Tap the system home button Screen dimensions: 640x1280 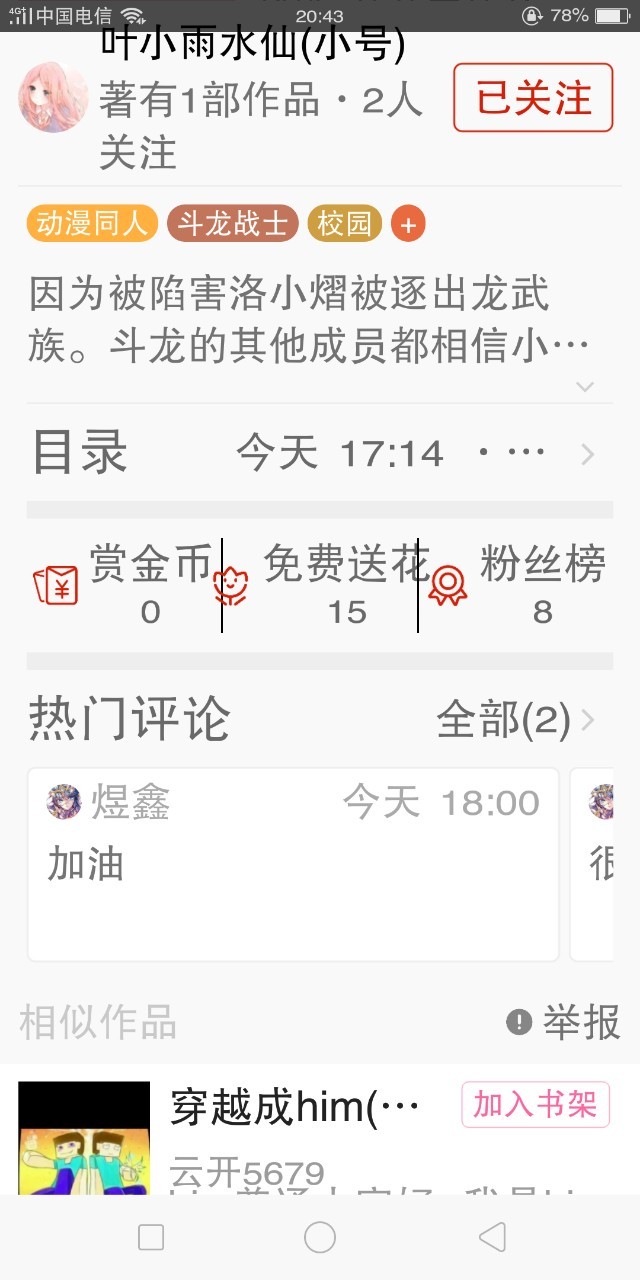point(320,1237)
